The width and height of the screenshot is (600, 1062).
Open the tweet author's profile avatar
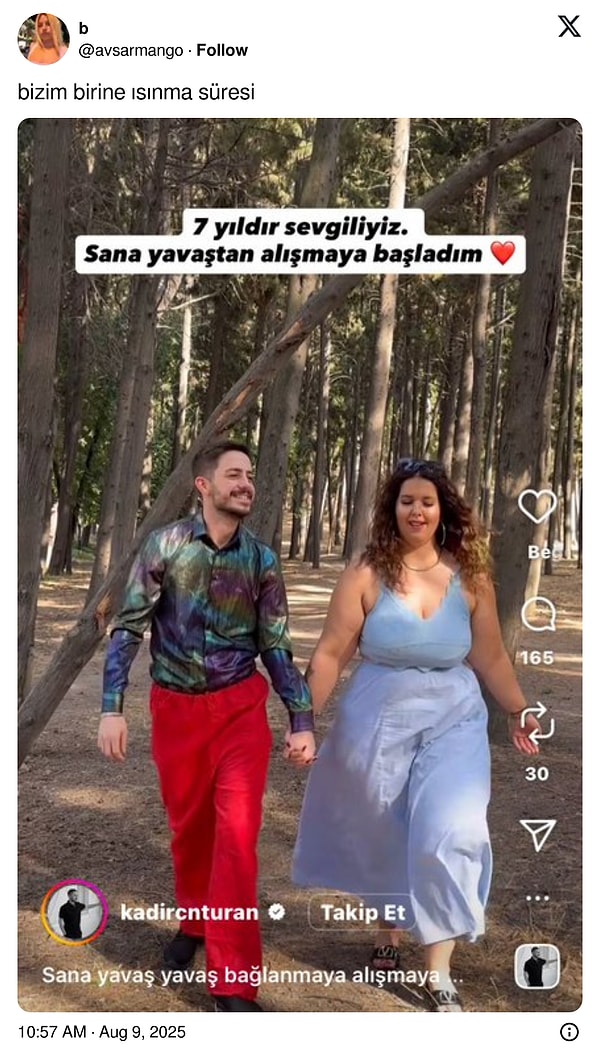[x=43, y=39]
